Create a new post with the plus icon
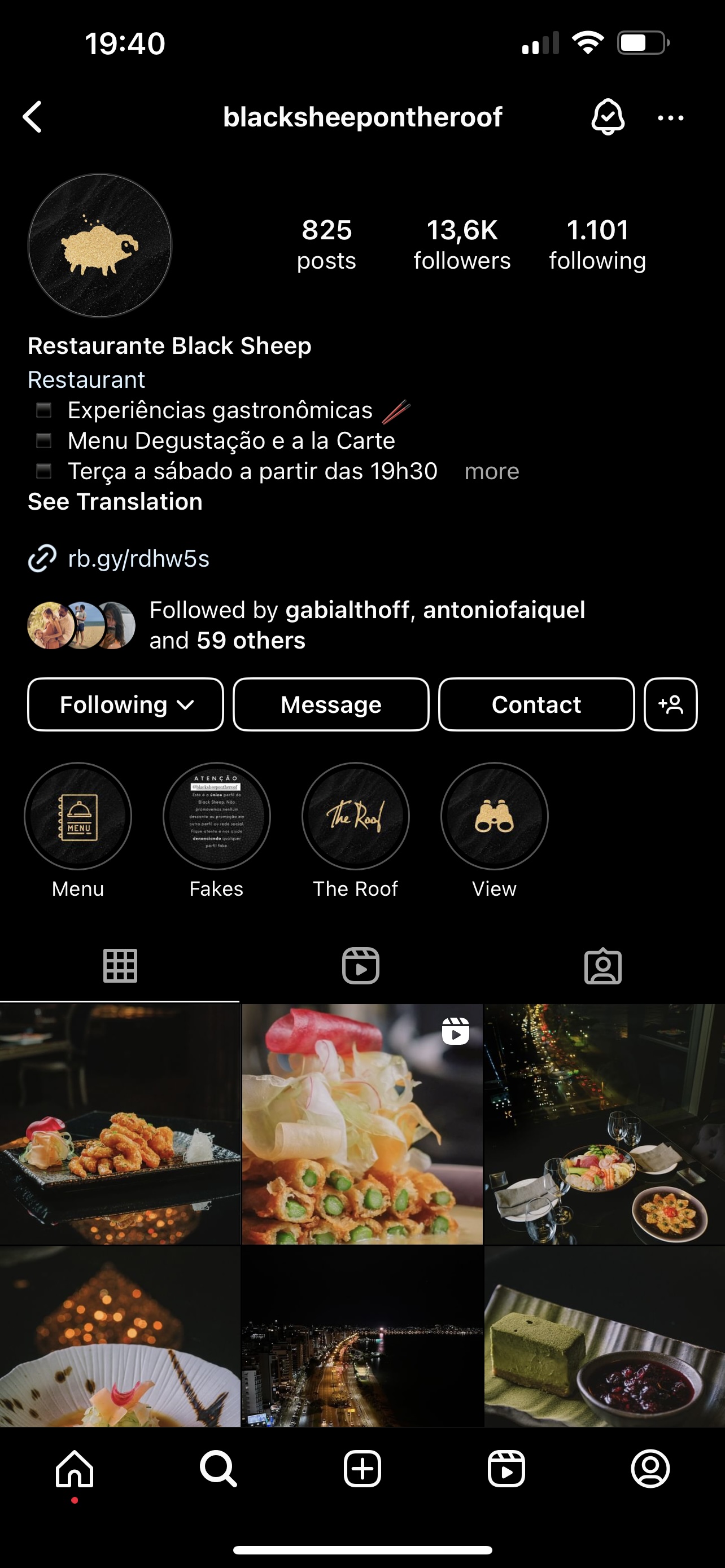The height and width of the screenshot is (1568, 725). [362, 1468]
